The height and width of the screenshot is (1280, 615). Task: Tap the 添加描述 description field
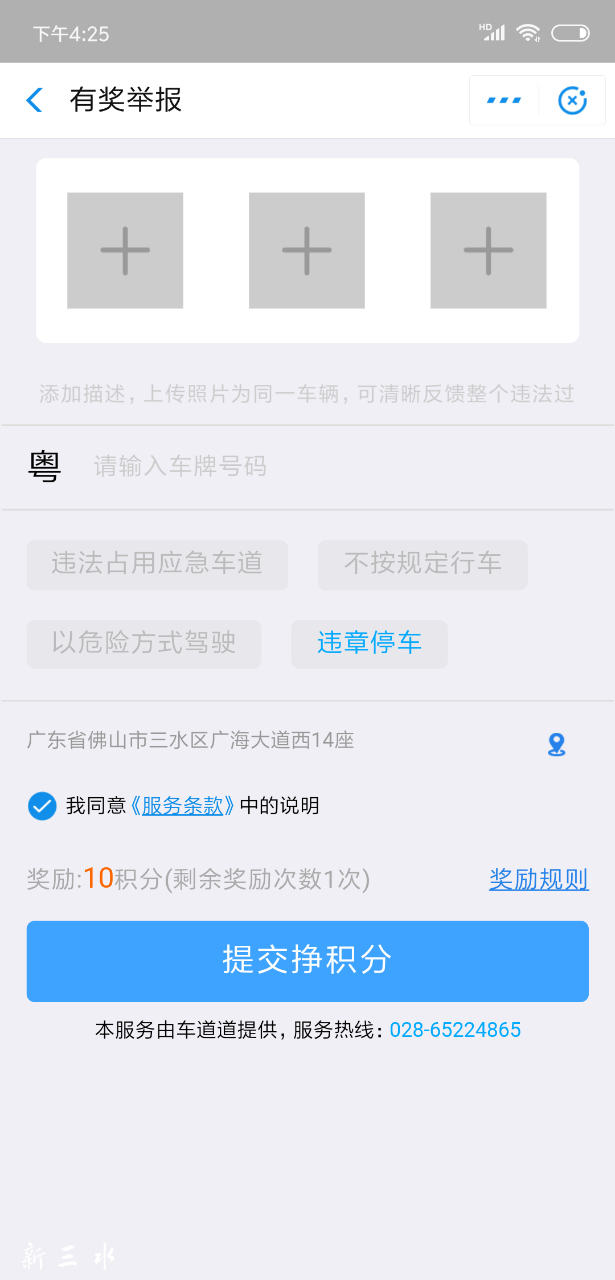[307, 393]
